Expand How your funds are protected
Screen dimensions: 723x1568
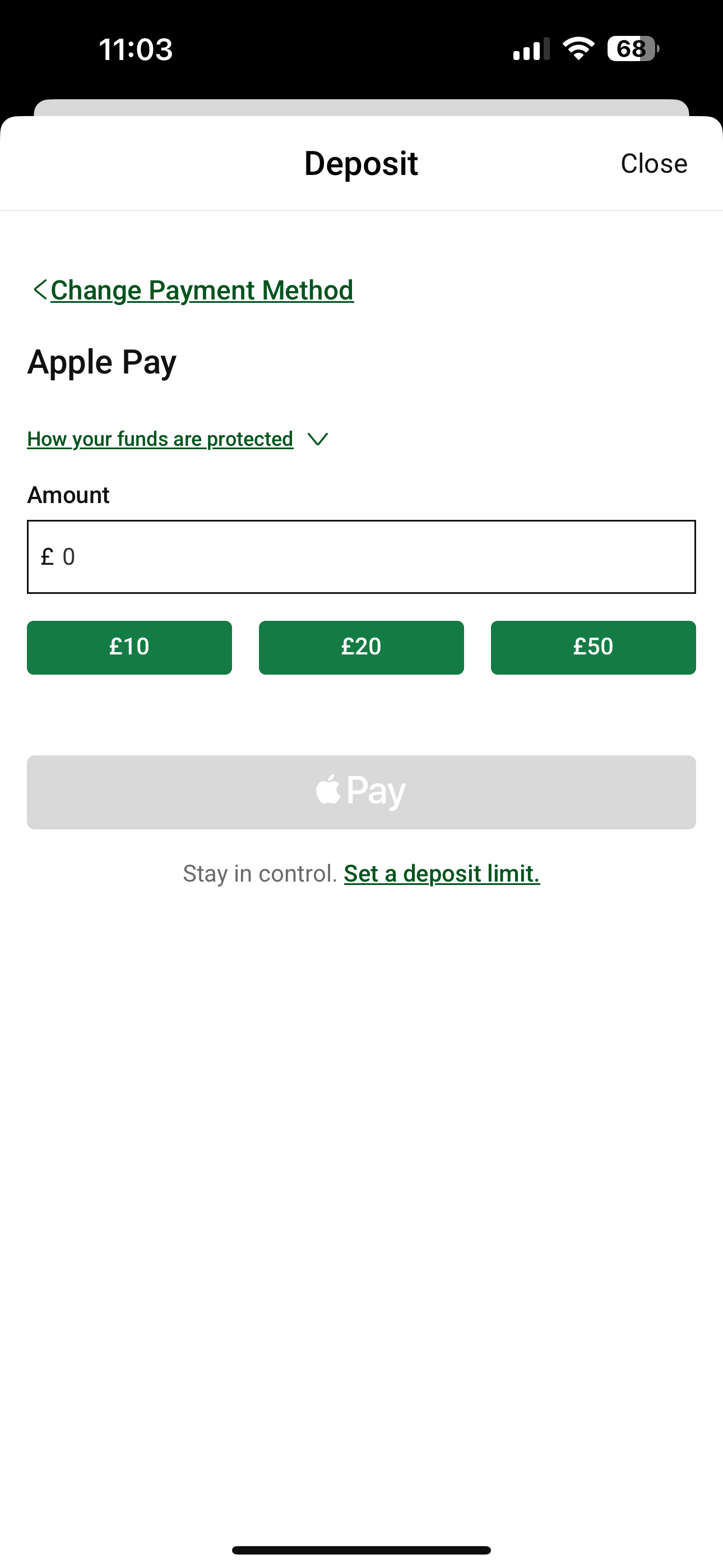tap(160, 438)
